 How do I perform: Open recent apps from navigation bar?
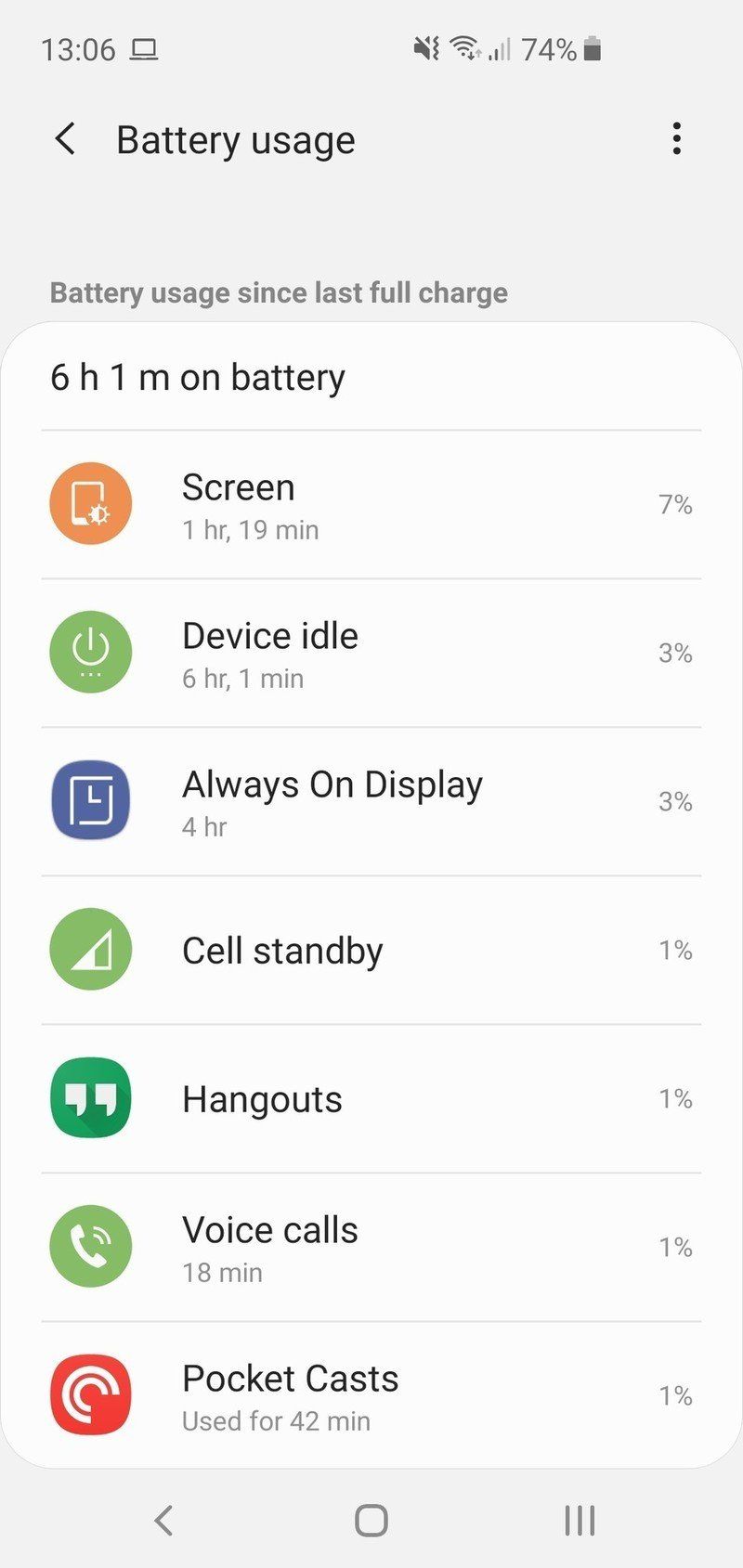pyautogui.click(x=580, y=1521)
